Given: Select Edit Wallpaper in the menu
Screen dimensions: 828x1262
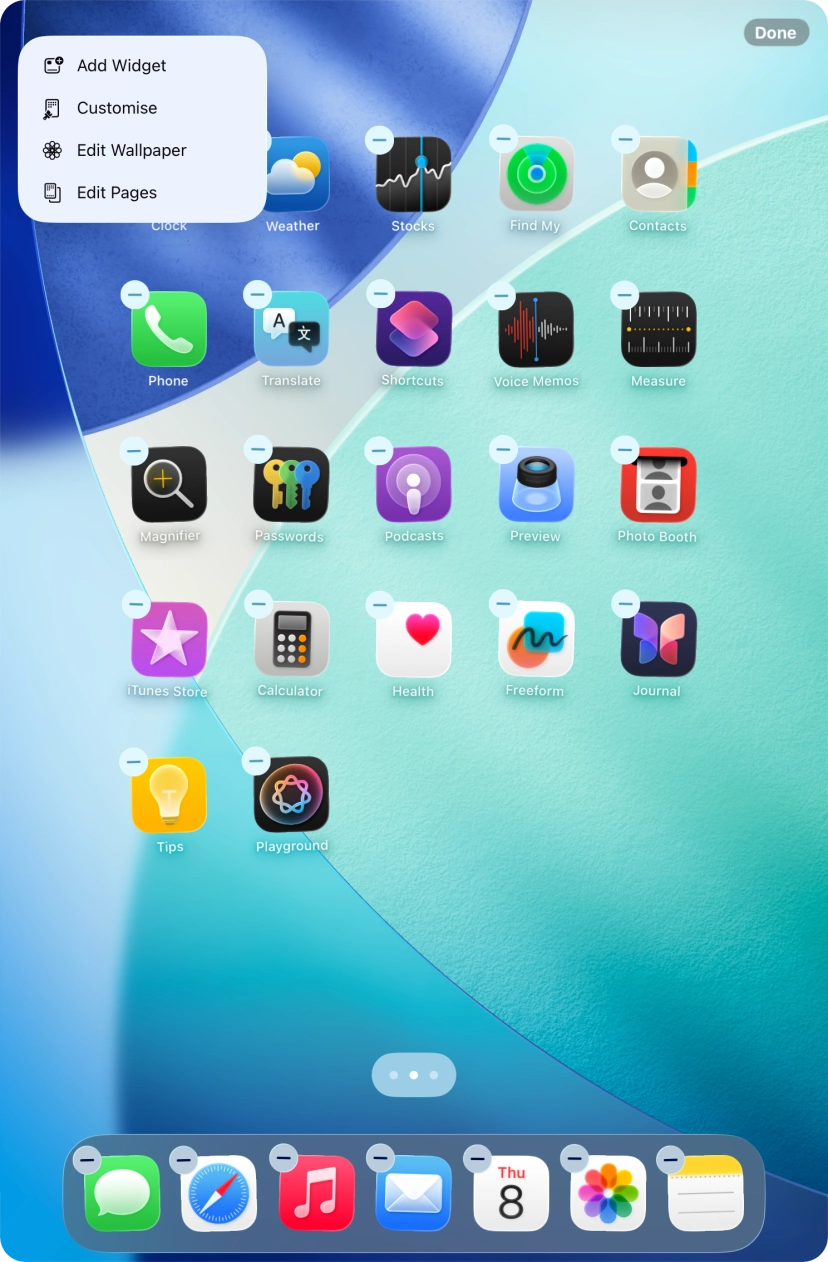Looking at the screenshot, I should tap(131, 150).
